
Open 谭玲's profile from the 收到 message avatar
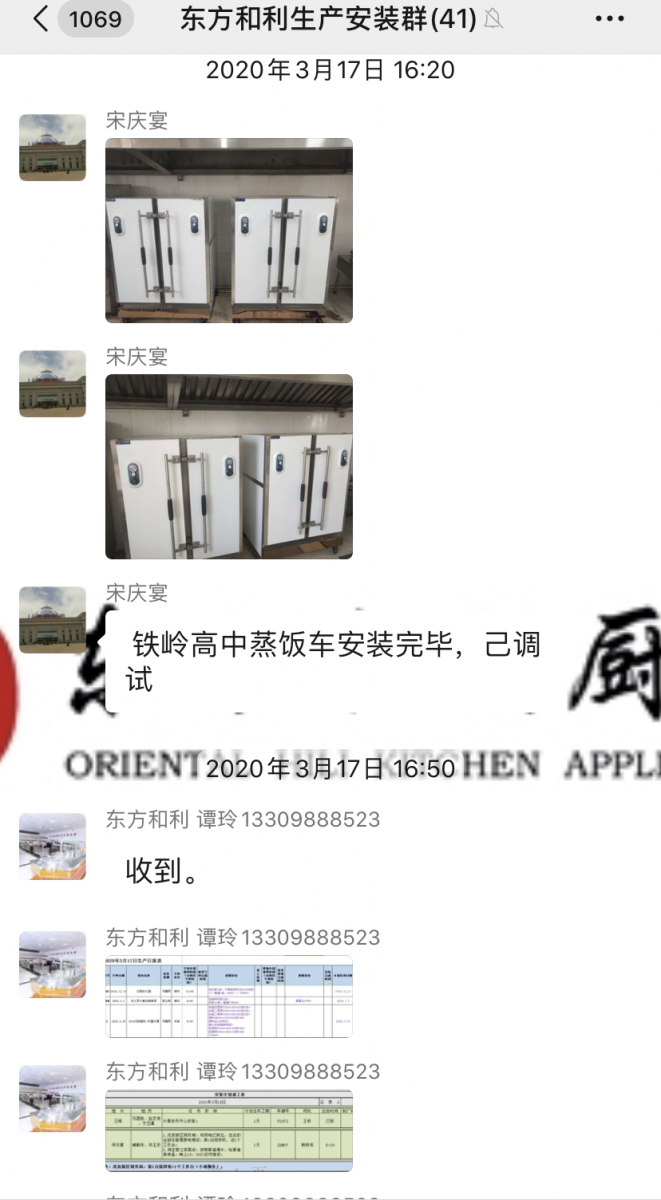pyautogui.click(x=52, y=846)
